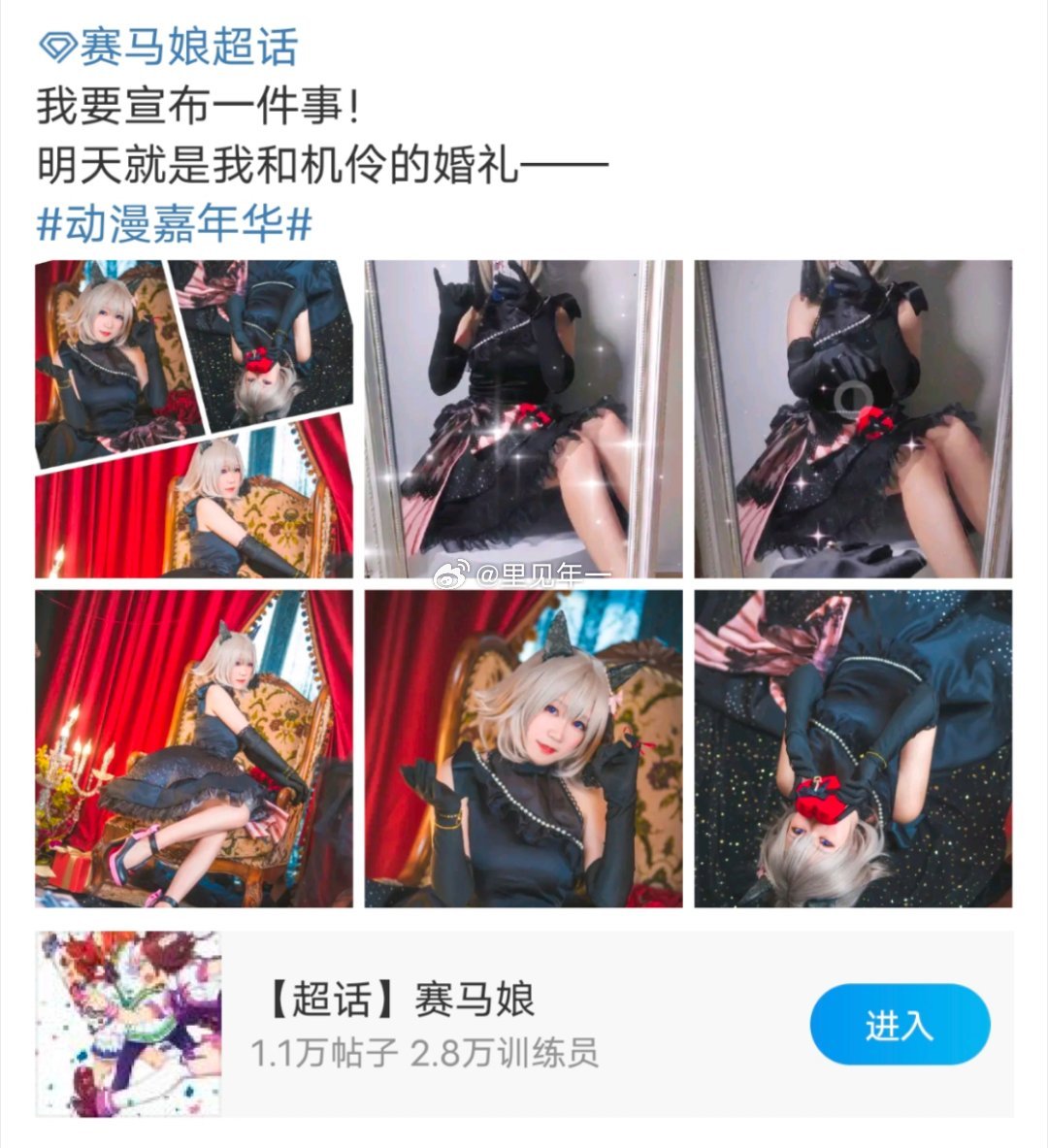
Task: Open the third photo in the top row
Action: click(853, 419)
